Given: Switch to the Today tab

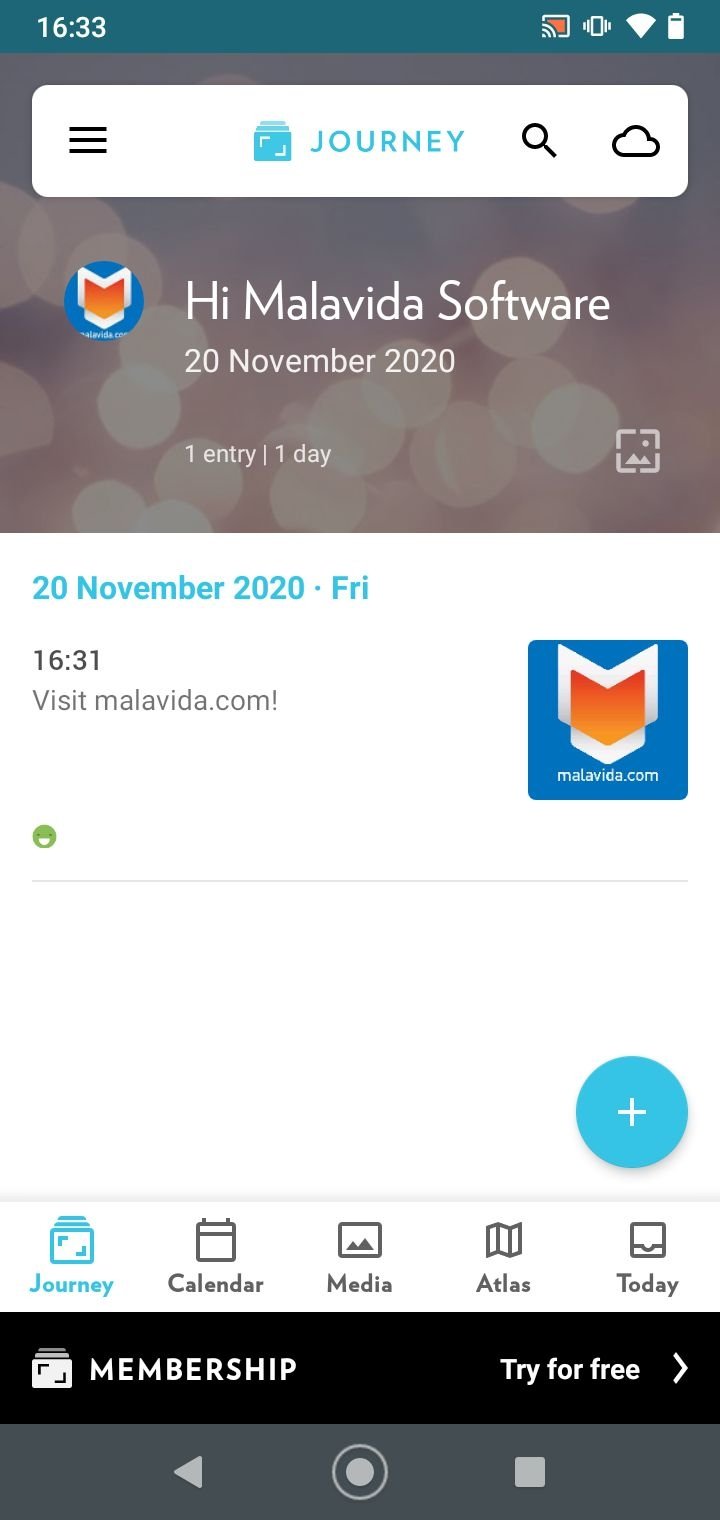Looking at the screenshot, I should point(648,1257).
